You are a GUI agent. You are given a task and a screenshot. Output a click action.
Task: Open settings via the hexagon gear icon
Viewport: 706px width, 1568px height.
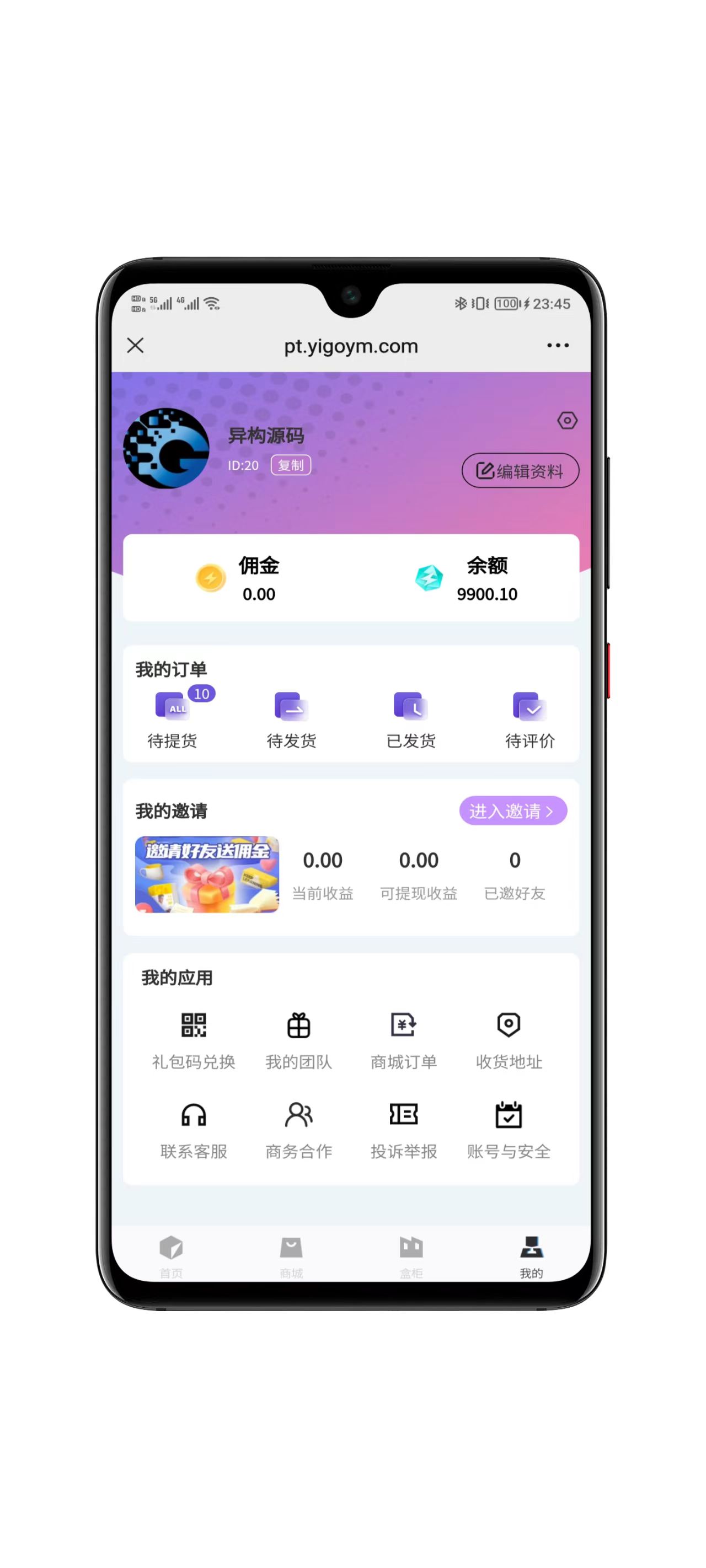click(567, 421)
